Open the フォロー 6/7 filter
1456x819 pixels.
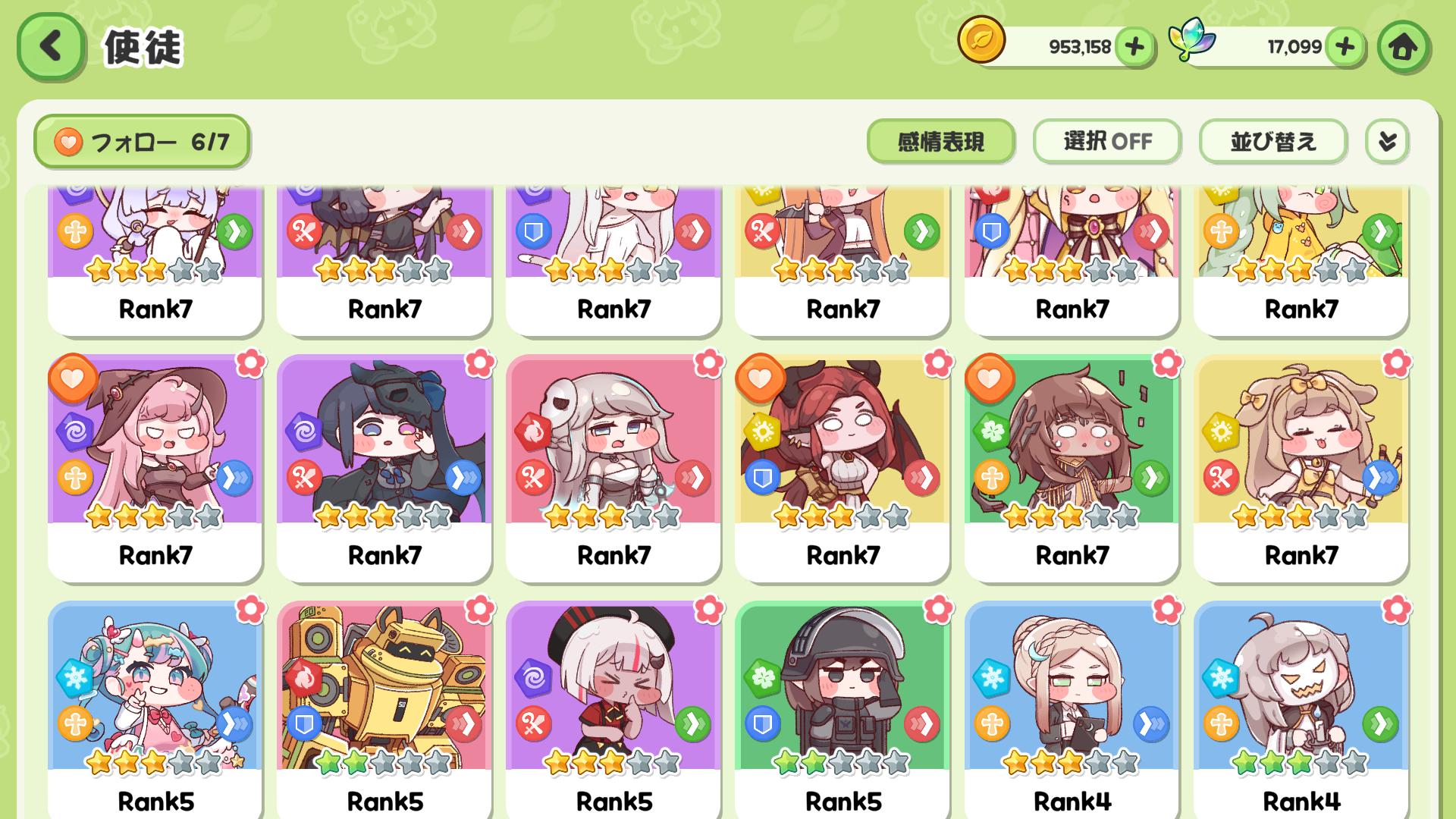[142, 142]
